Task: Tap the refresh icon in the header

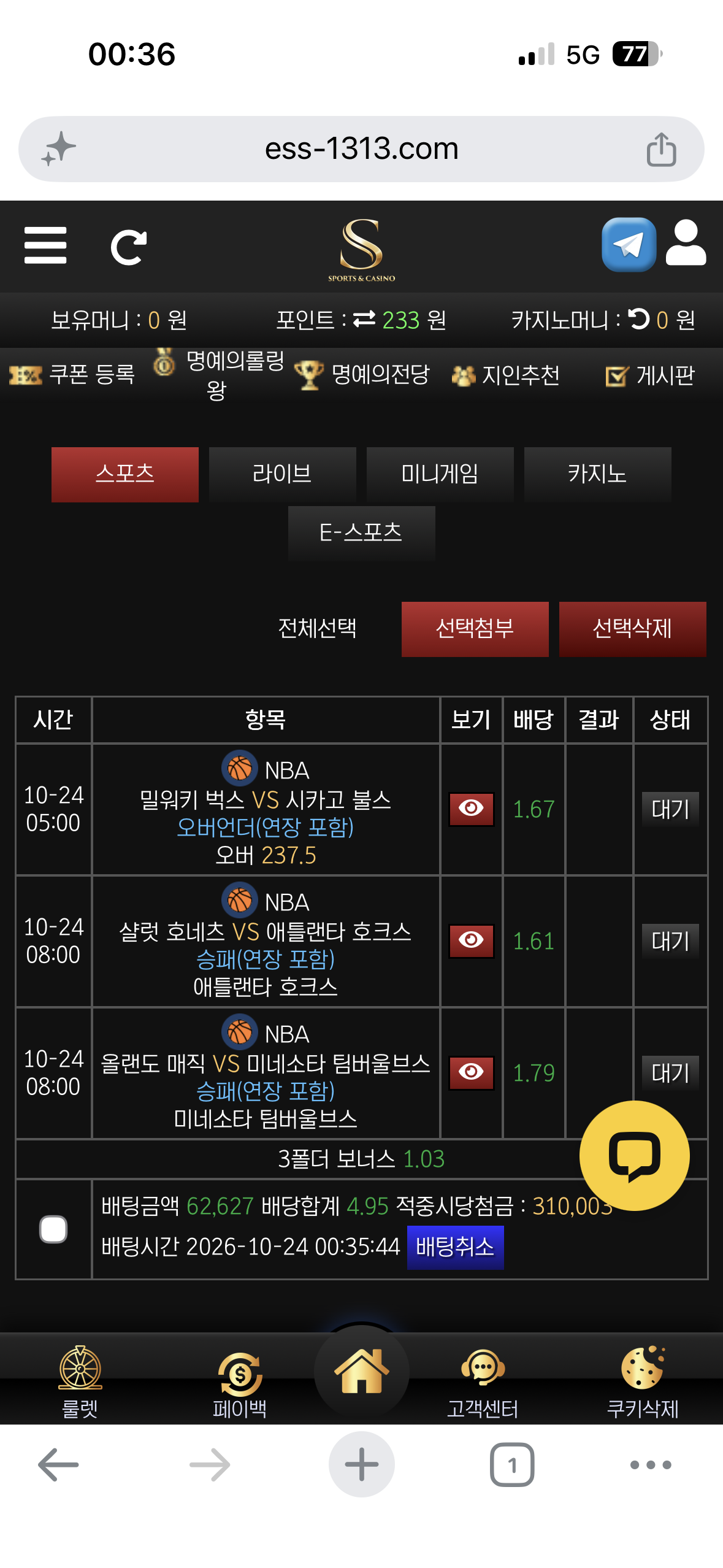Action: click(x=129, y=248)
